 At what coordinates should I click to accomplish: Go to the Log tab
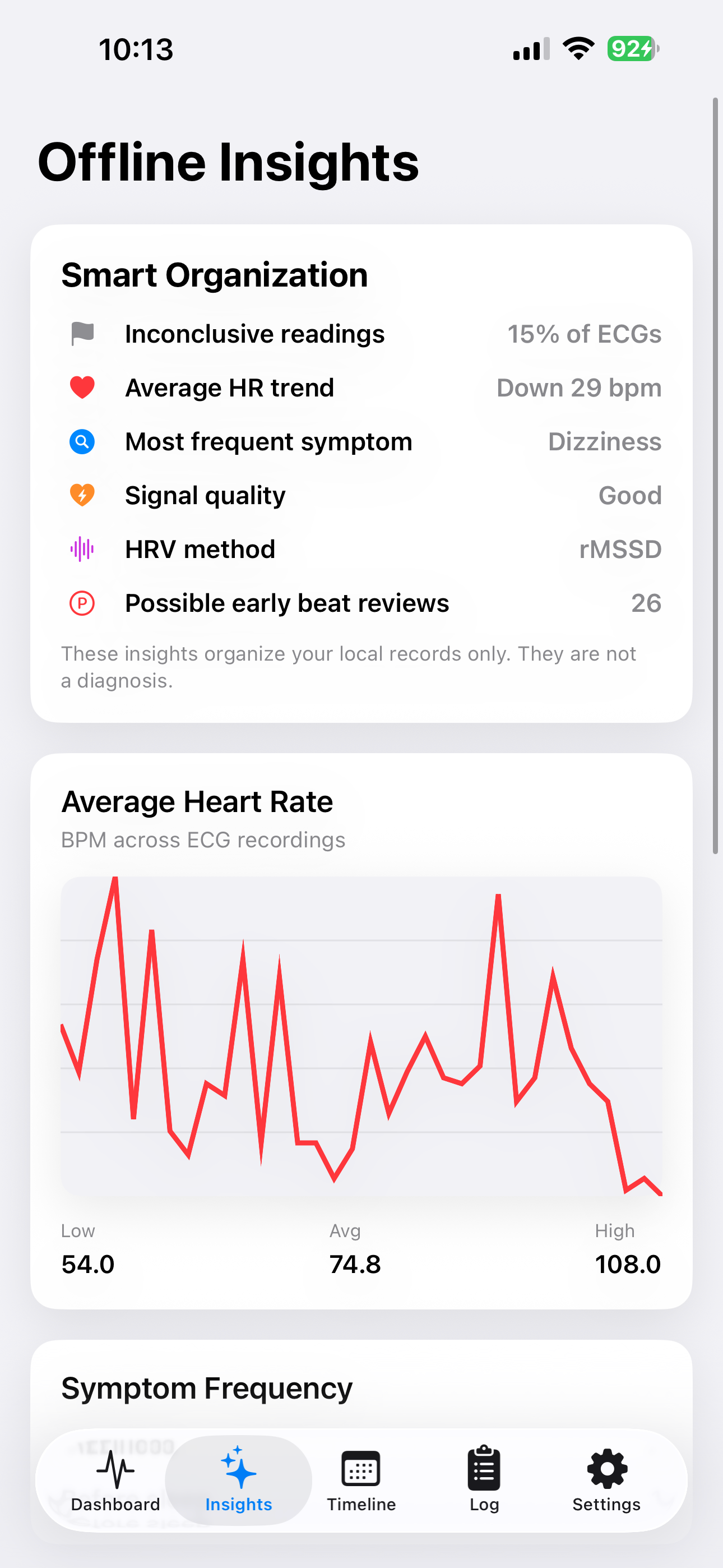[484, 1481]
